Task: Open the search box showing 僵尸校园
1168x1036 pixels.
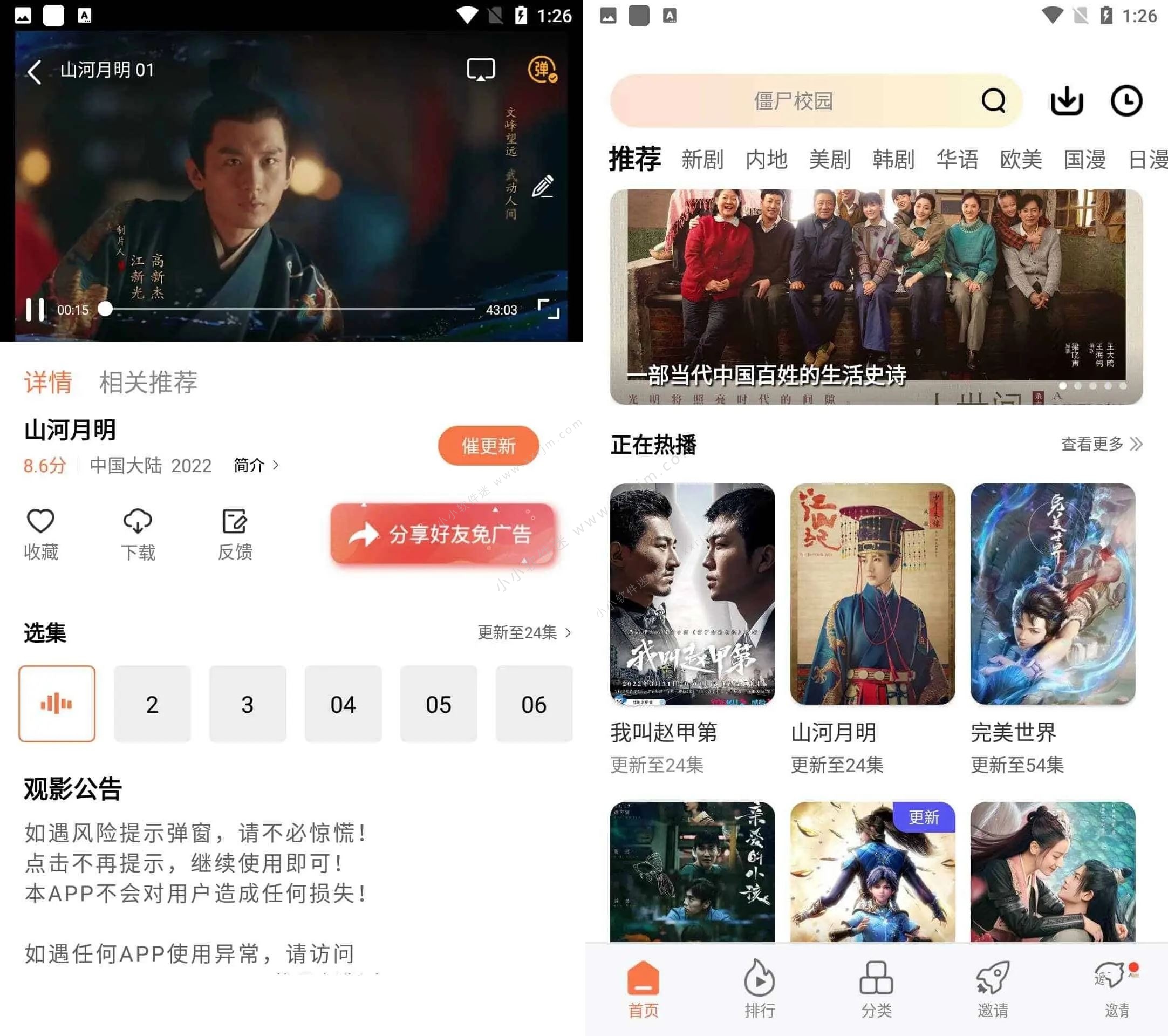Action: point(793,101)
